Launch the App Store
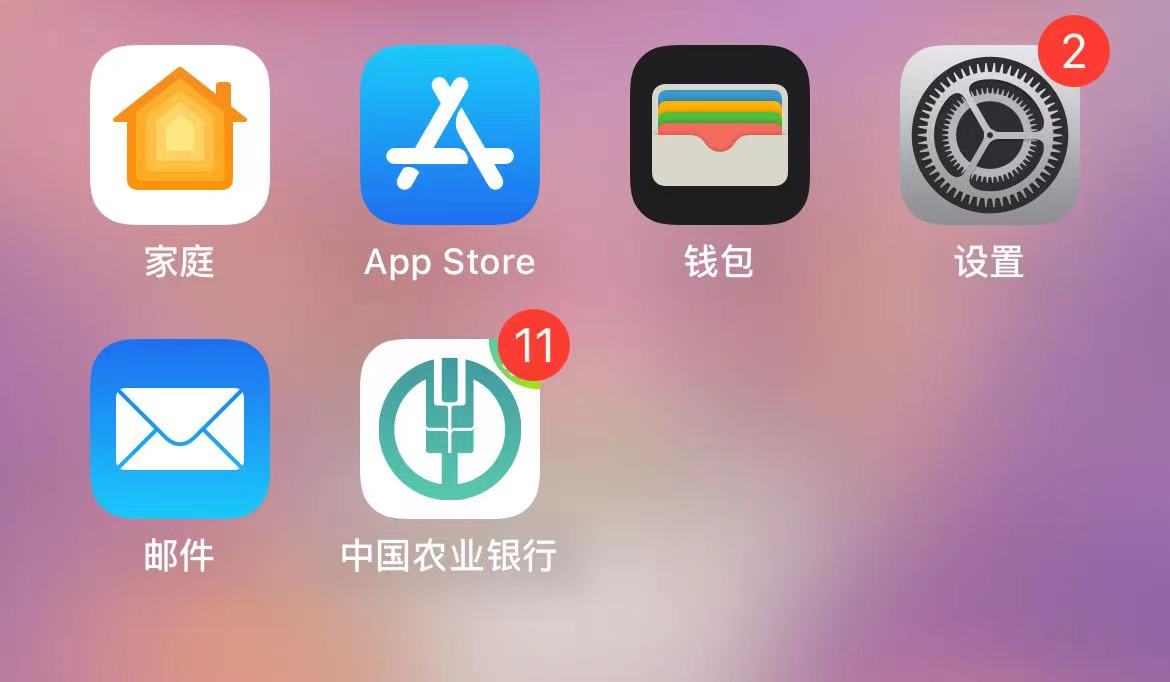Image resolution: width=1170 pixels, height=682 pixels. click(450, 135)
